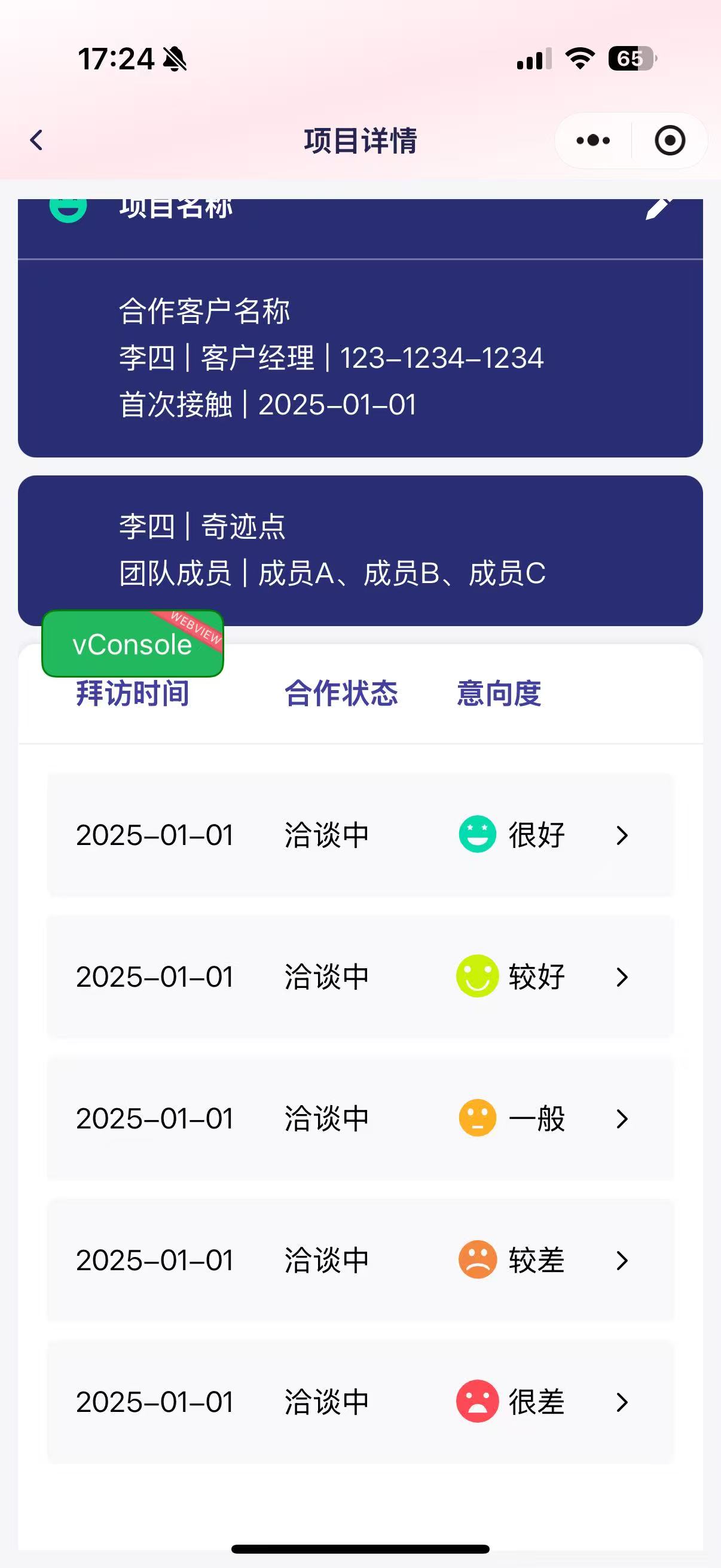The image size is (721, 1568).
Task: Open the visit record rated 很好
Action: click(360, 835)
